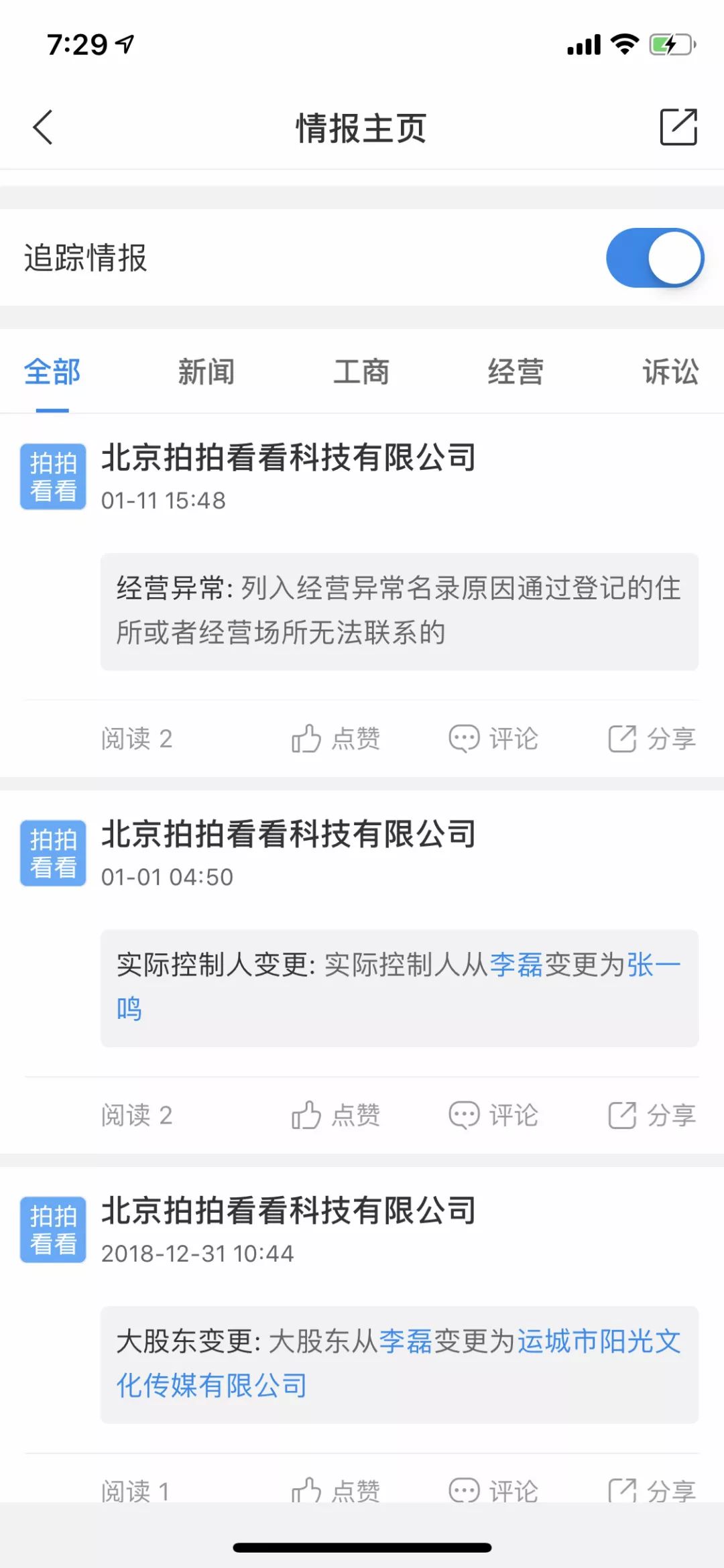Viewport: 724px width, 1568px height.
Task: Select the 全部 tab
Action: coord(52,372)
